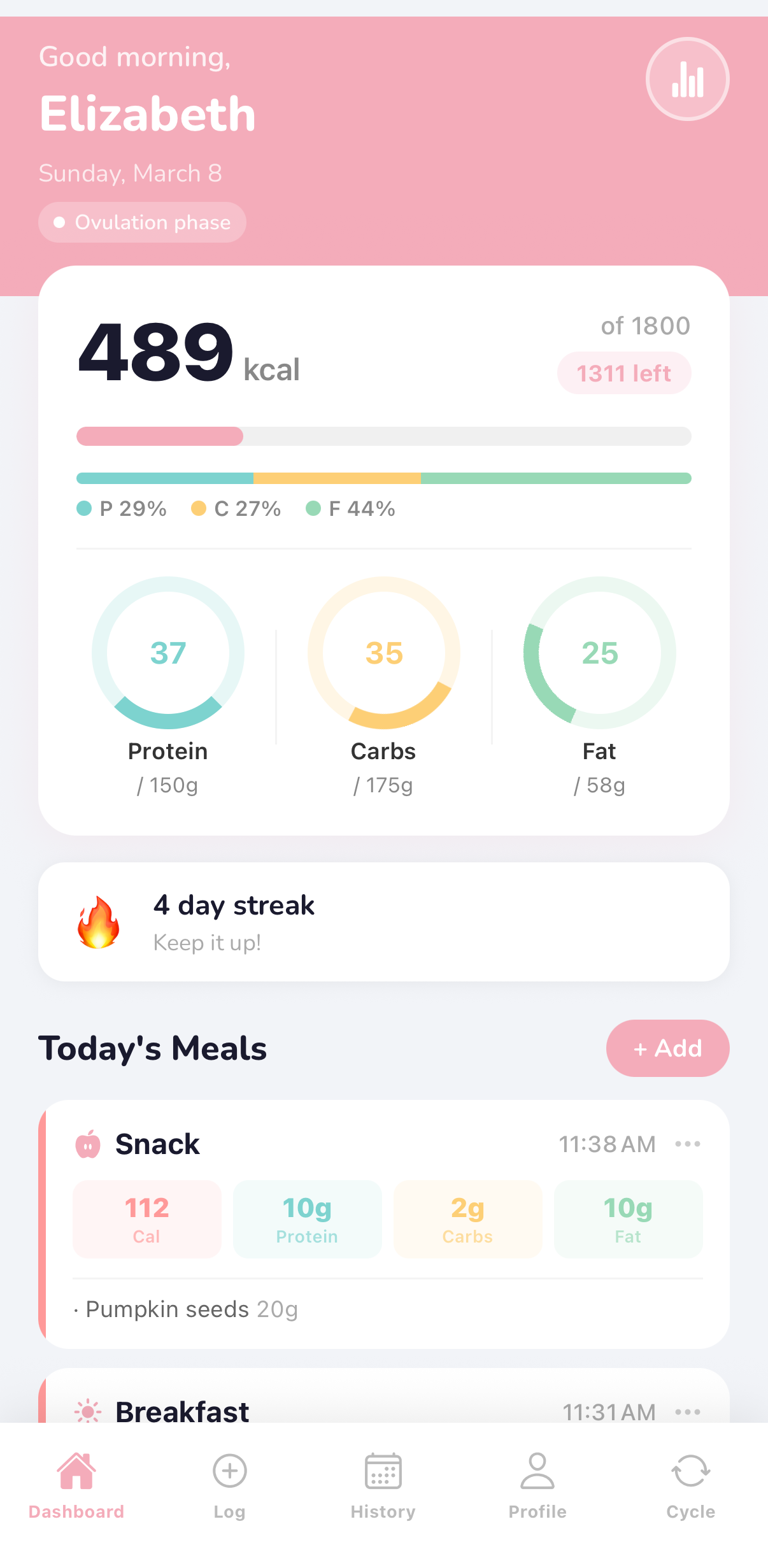Tap the Fat ring showing 25
Viewport: 768px width, 1568px height.
pyautogui.click(x=599, y=653)
